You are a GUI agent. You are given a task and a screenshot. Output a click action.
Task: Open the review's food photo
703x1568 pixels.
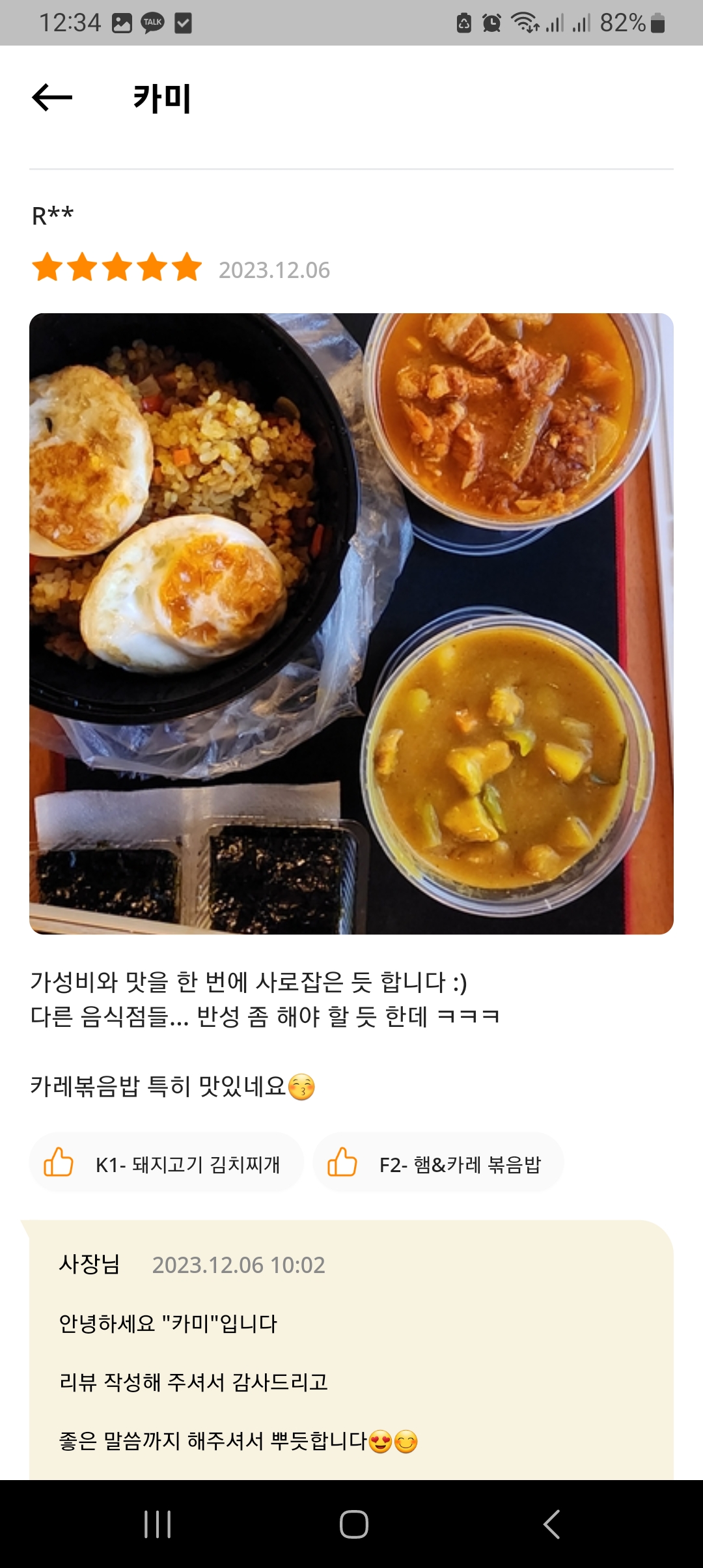tap(351, 624)
